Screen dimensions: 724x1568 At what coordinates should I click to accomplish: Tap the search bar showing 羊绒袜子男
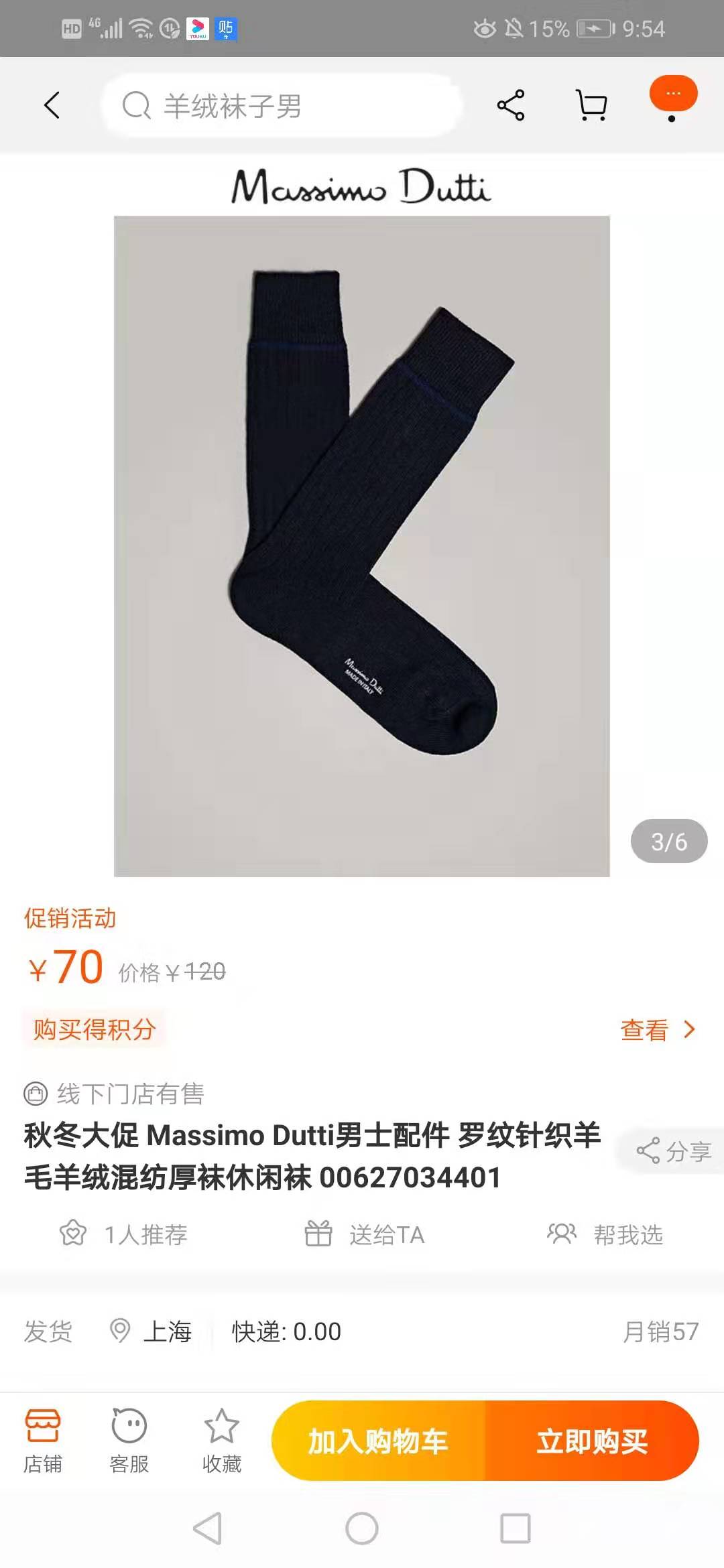[282, 105]
